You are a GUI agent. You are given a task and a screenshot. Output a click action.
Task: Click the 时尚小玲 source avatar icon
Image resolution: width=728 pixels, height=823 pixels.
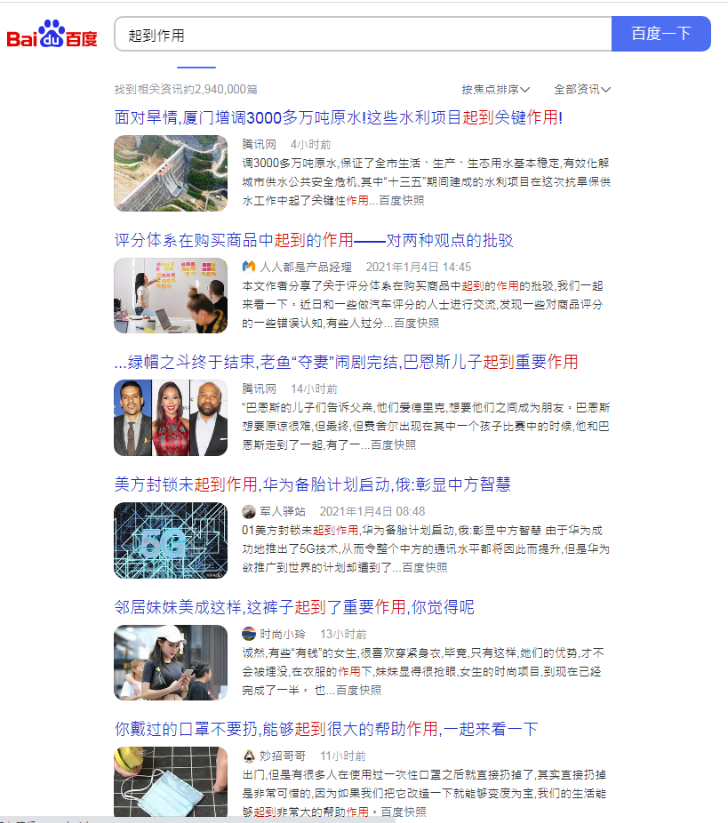coord(250,633)
